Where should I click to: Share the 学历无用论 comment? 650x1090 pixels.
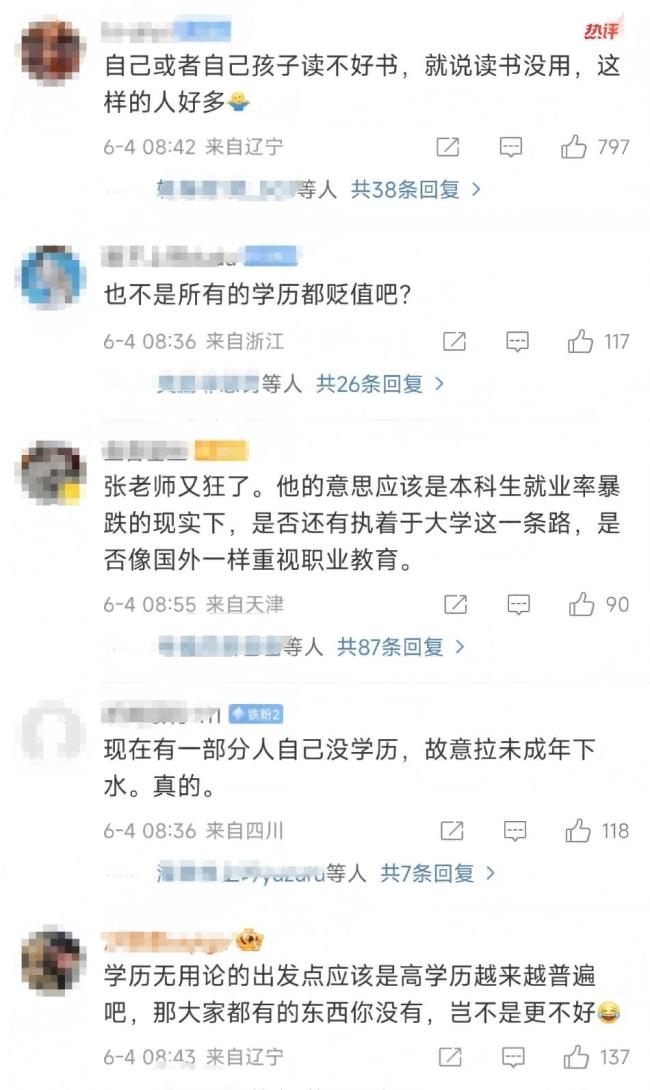(451, 1057)
